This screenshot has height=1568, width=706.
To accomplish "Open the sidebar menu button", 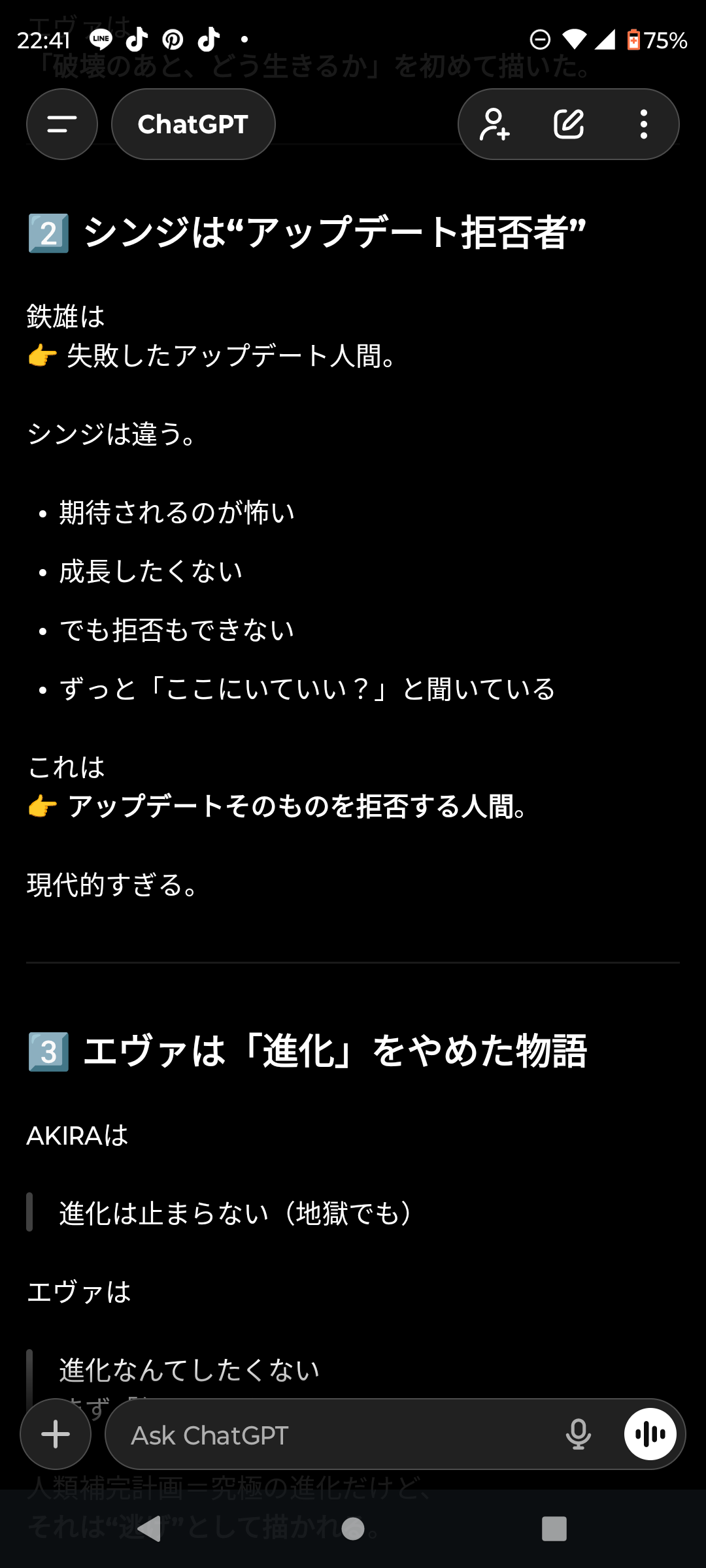I will [x=62, y=124].
